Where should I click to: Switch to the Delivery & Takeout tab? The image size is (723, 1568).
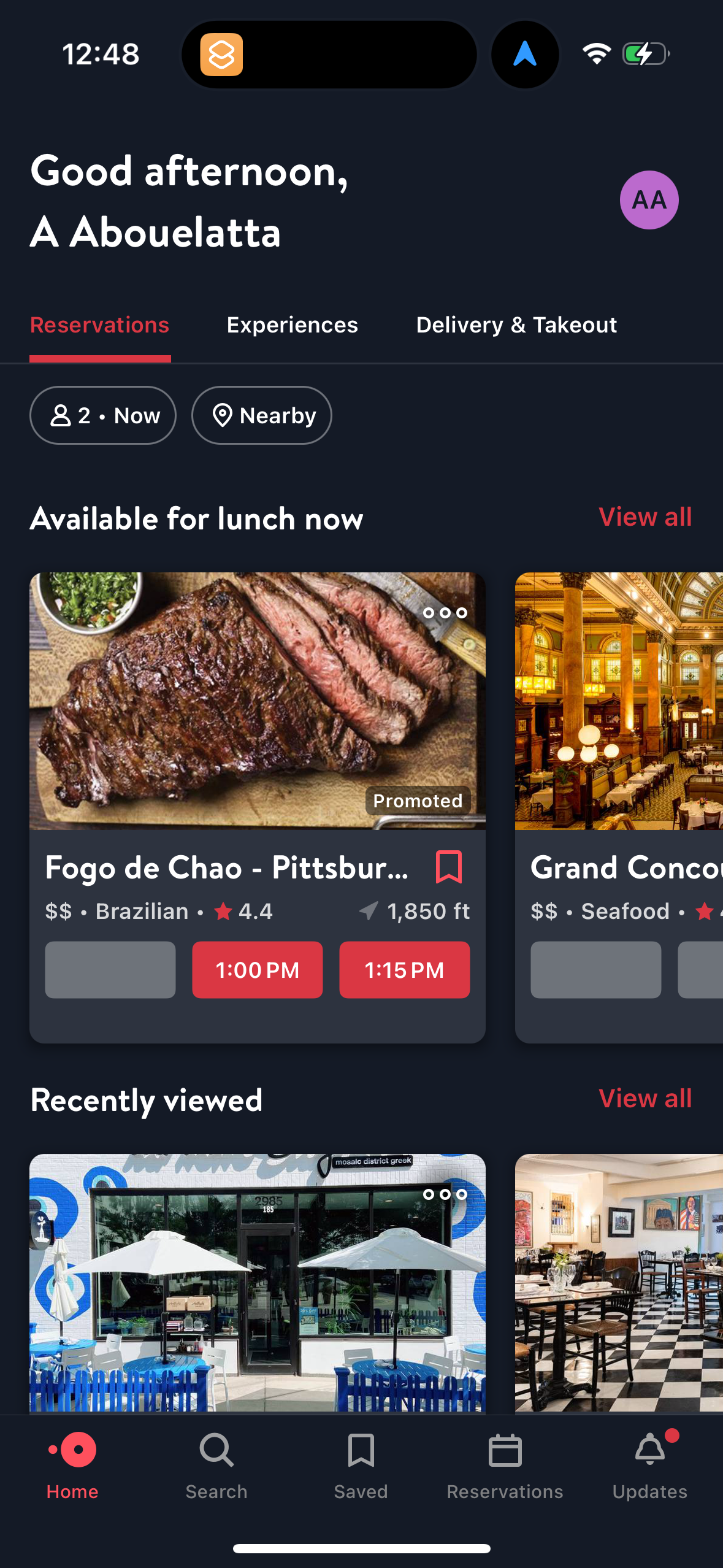tap(516, 325)
